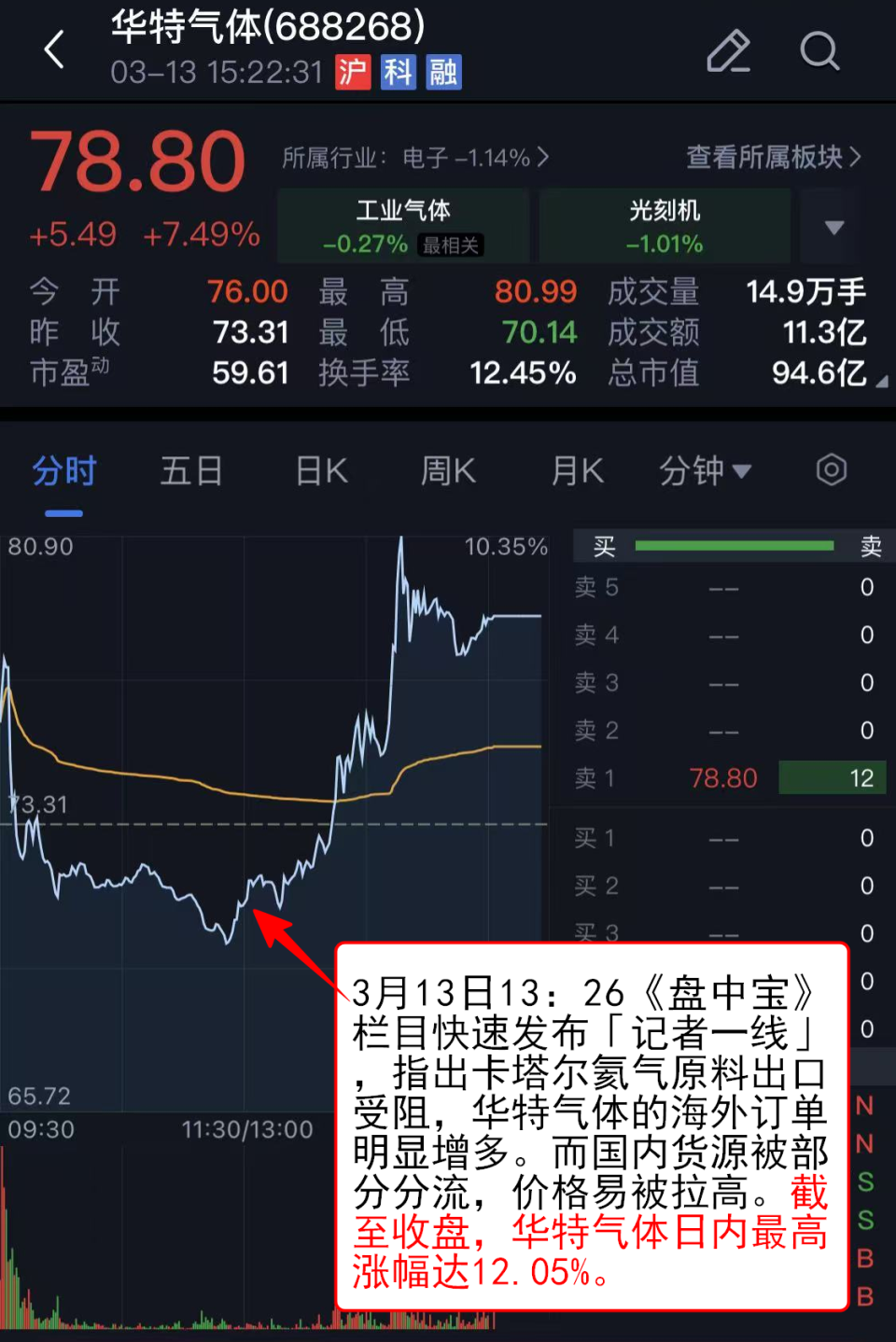Tap the back arrow icon
896x1342 pixels.
click(54, 50)
